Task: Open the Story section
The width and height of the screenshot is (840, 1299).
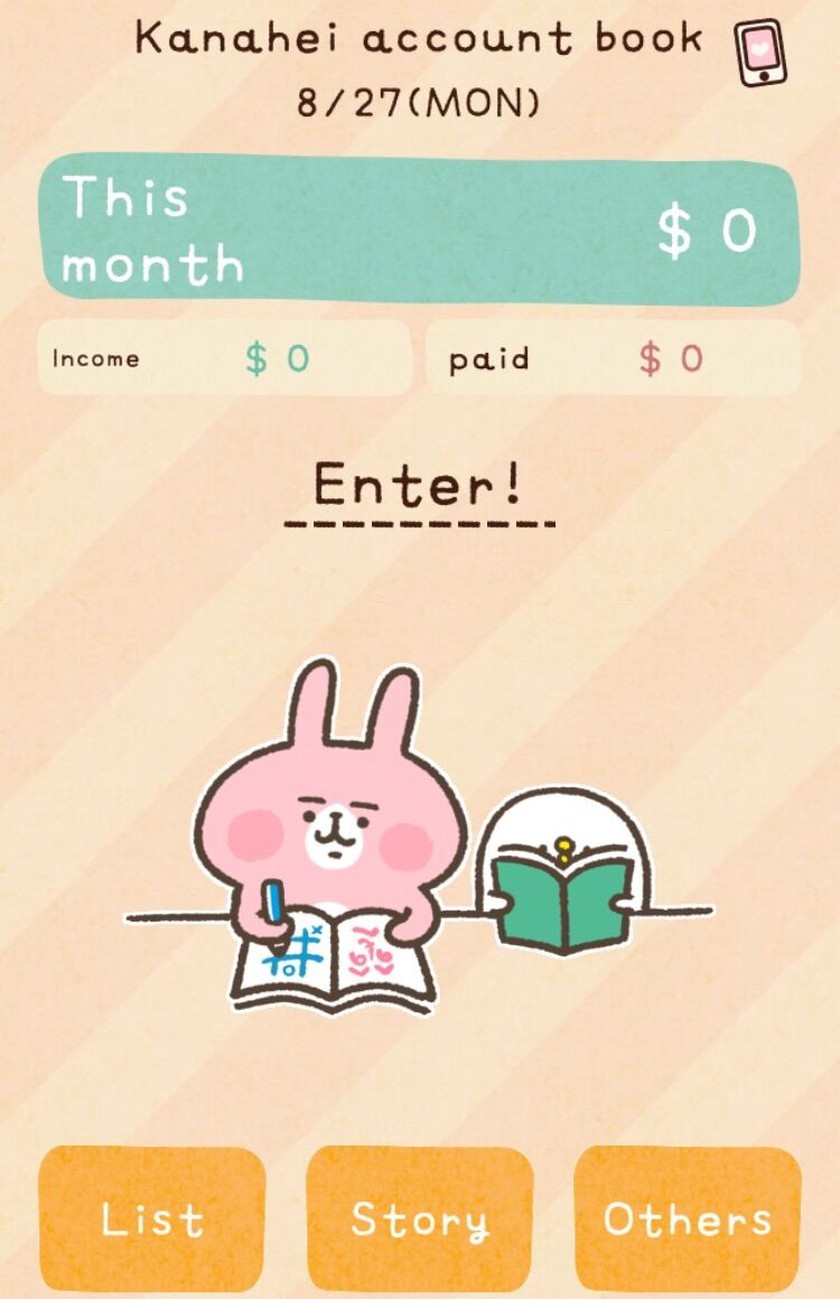Action: click(420, 1219)
